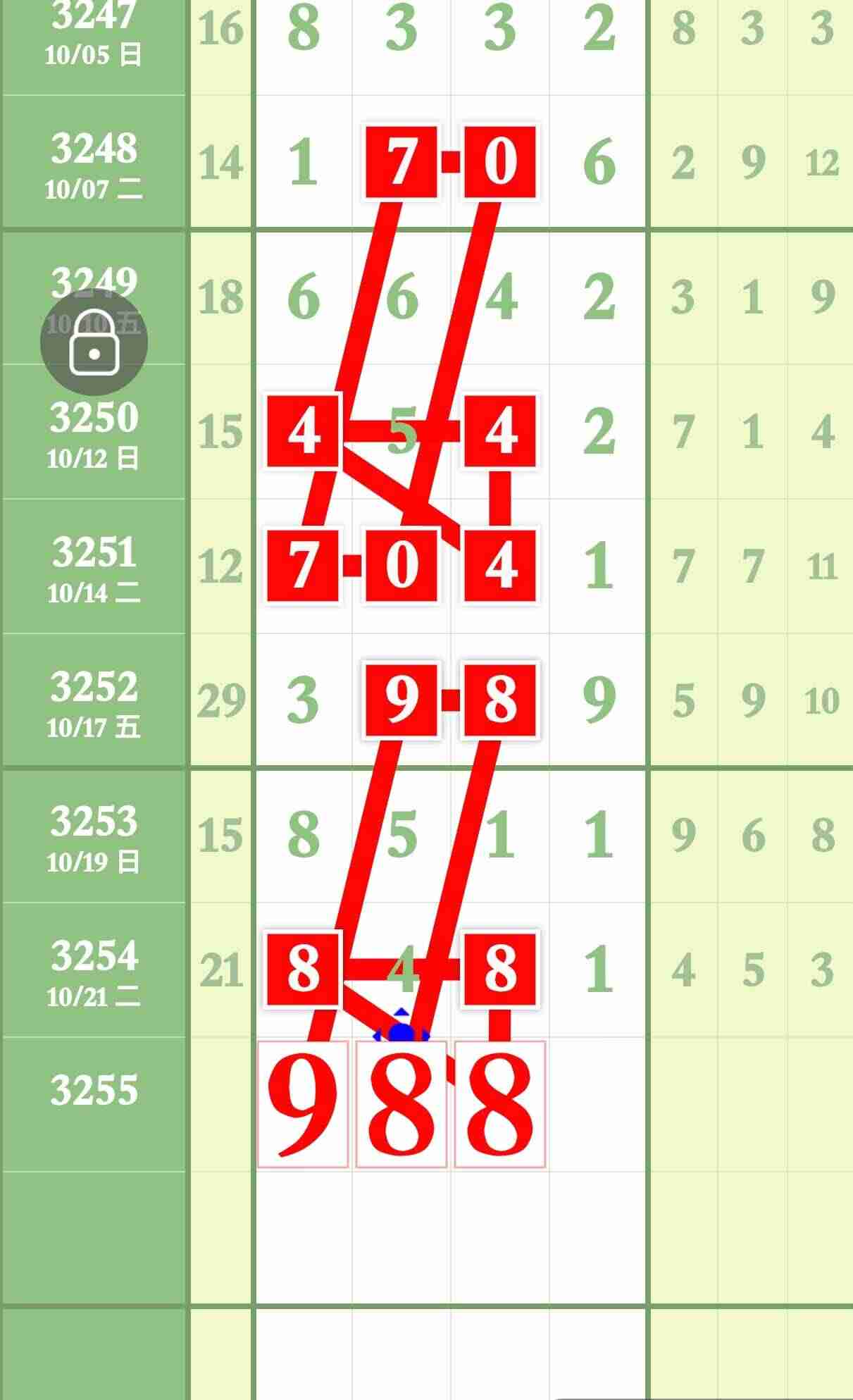Tap the padlock lock button

[94, 342]
